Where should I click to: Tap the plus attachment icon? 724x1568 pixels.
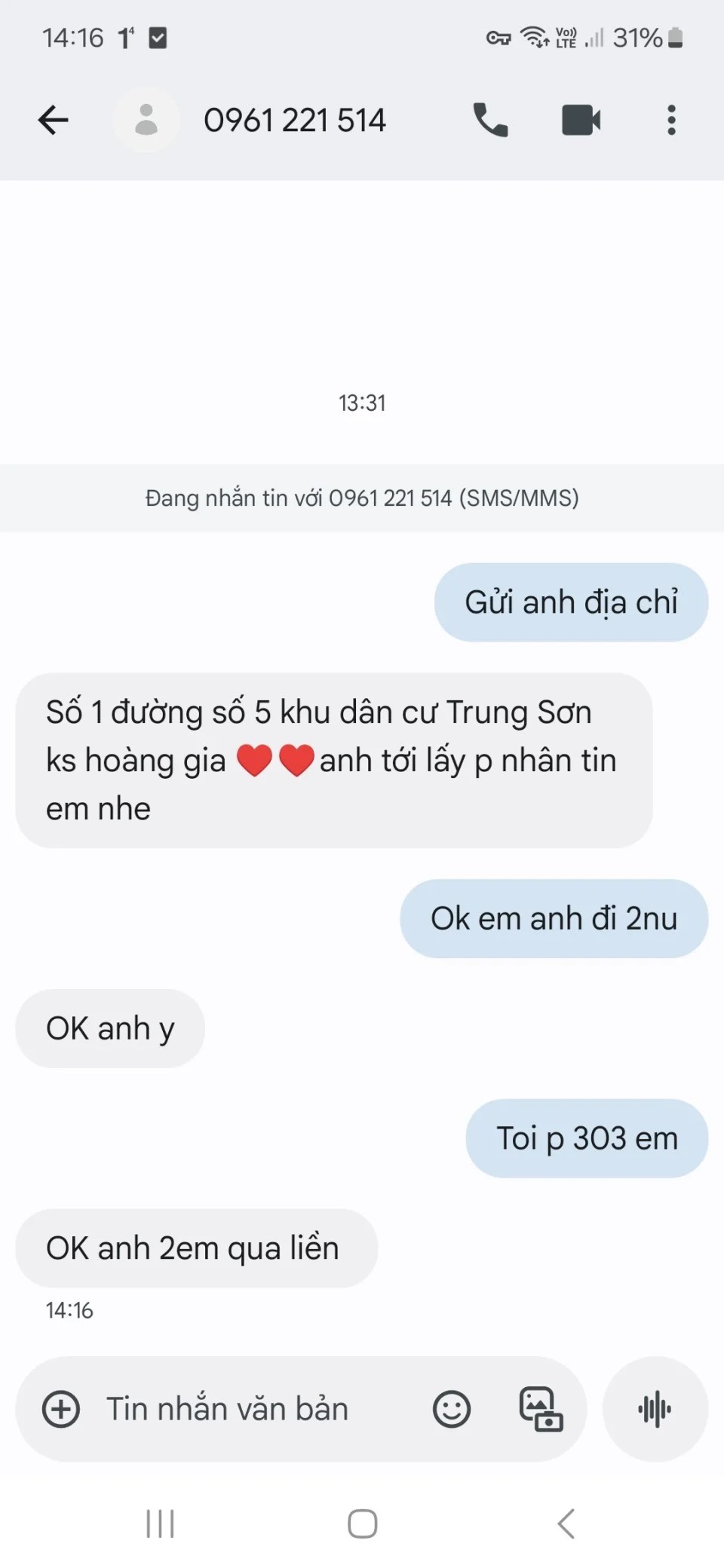click(61, 1409)
